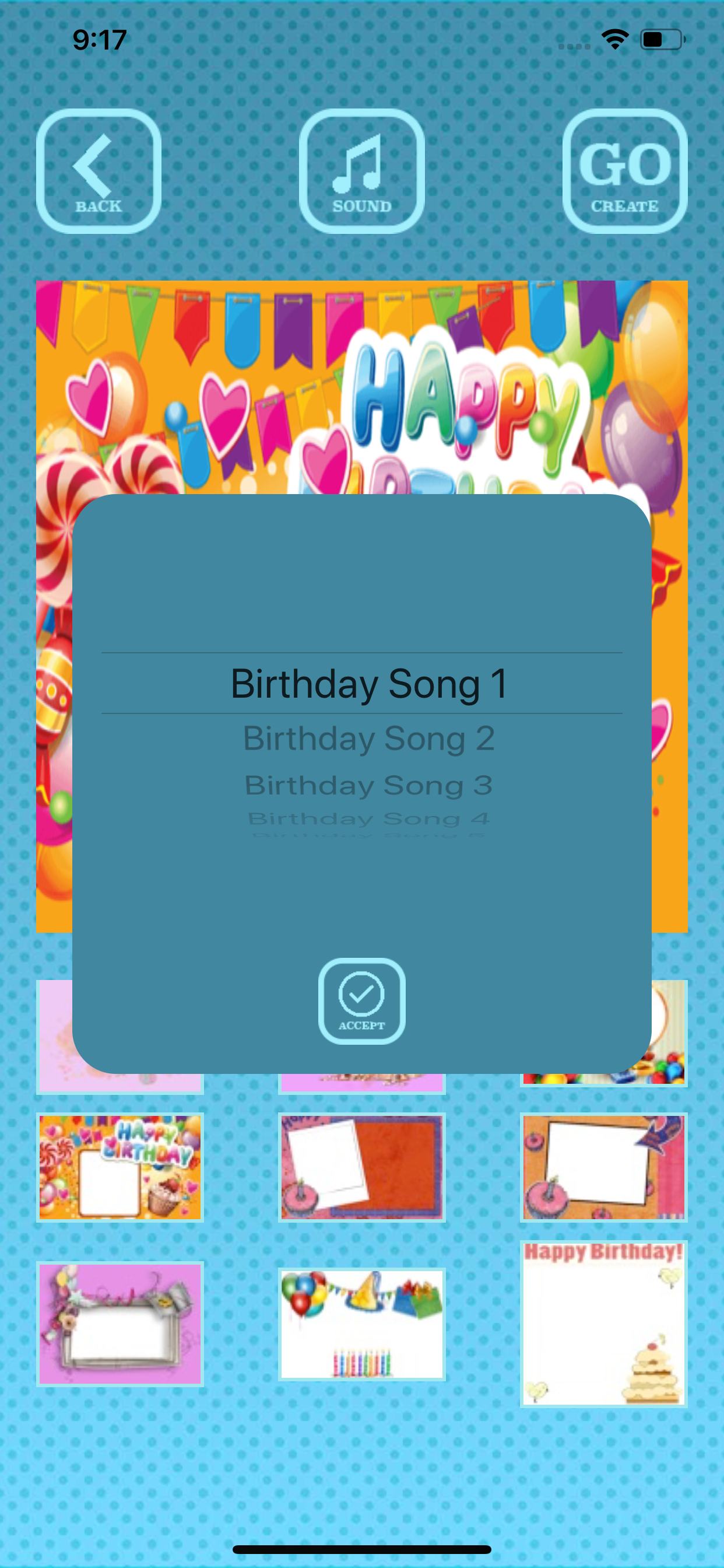
Task: Confirm song choice with Accept
Action: pyautogui.click(x=361, y=1003)
